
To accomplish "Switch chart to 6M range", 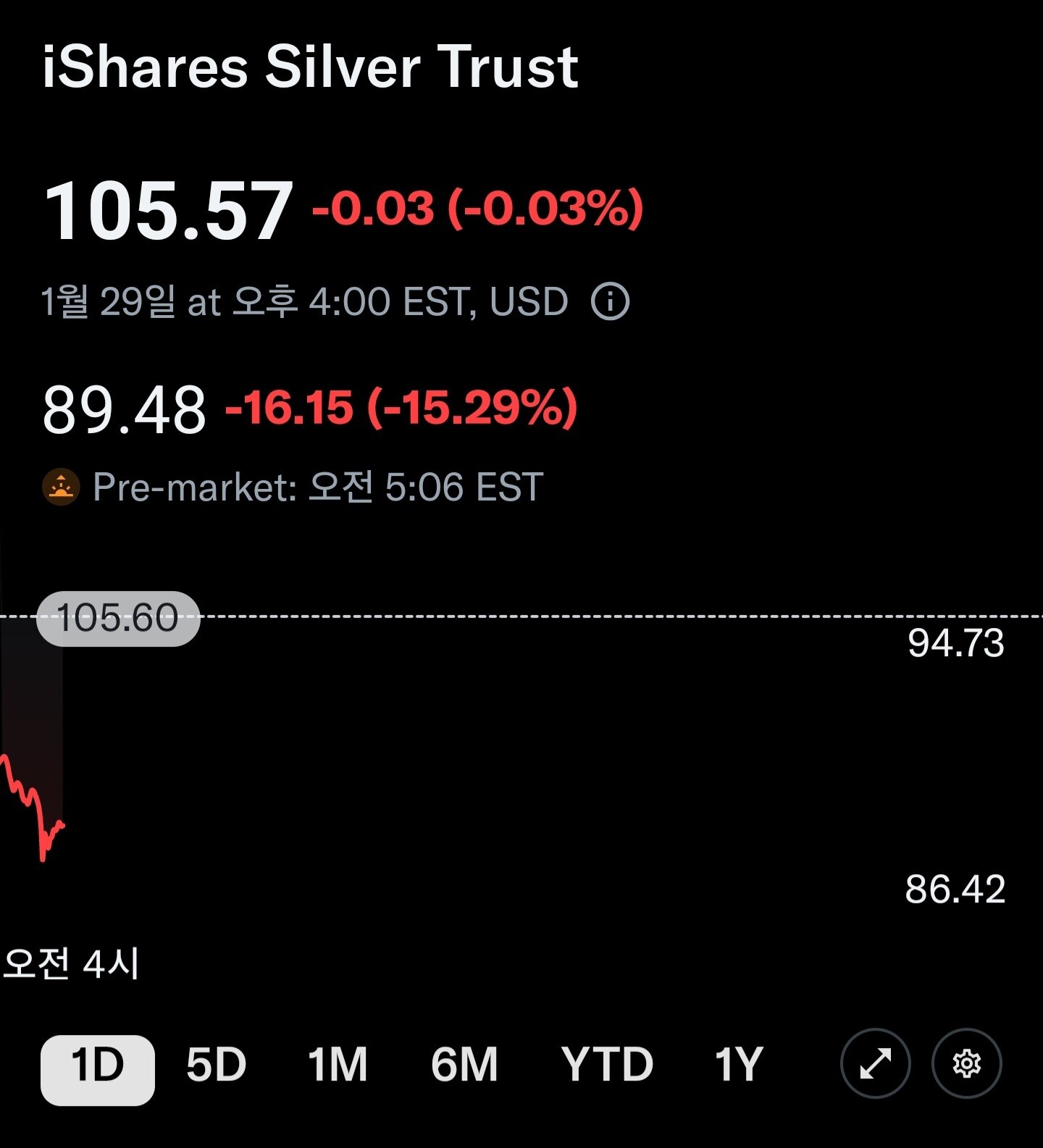I will click(x=464, y=1065).
